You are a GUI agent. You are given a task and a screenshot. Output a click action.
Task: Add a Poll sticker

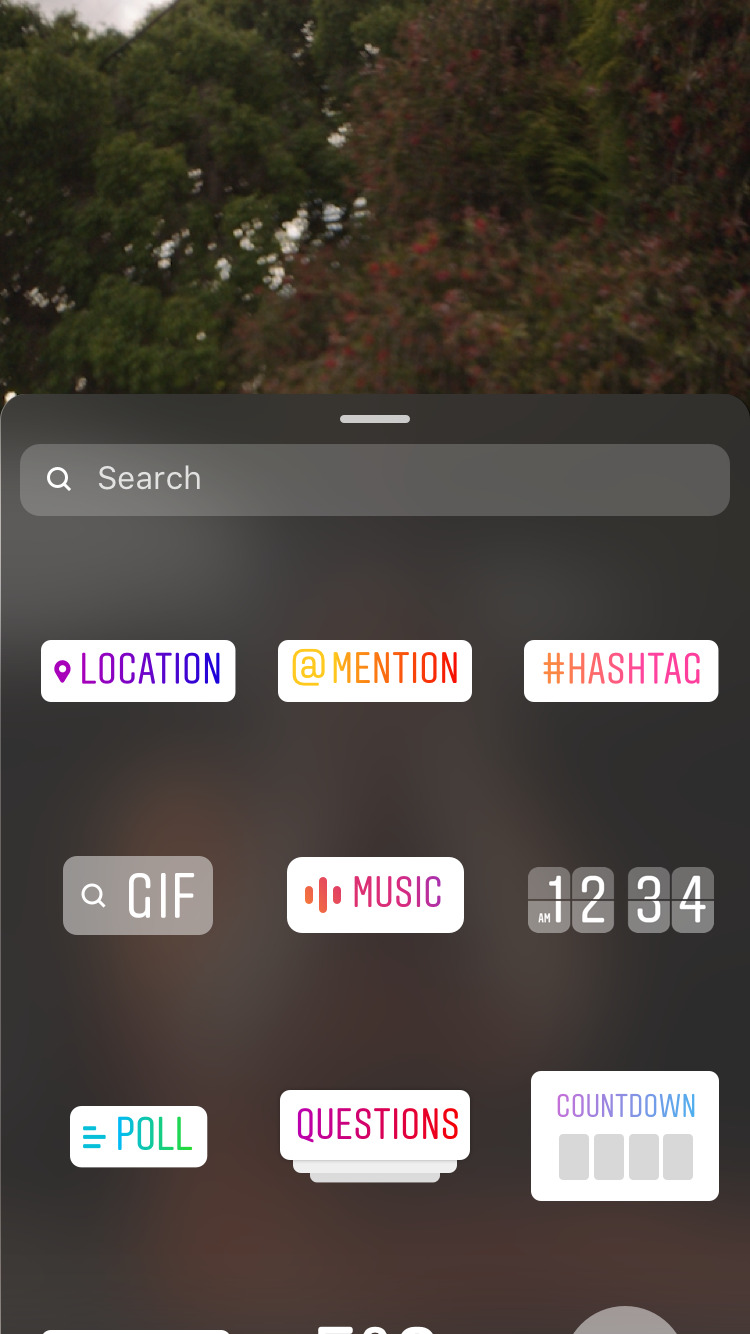pyautogui.click(x=138, y=1136)
